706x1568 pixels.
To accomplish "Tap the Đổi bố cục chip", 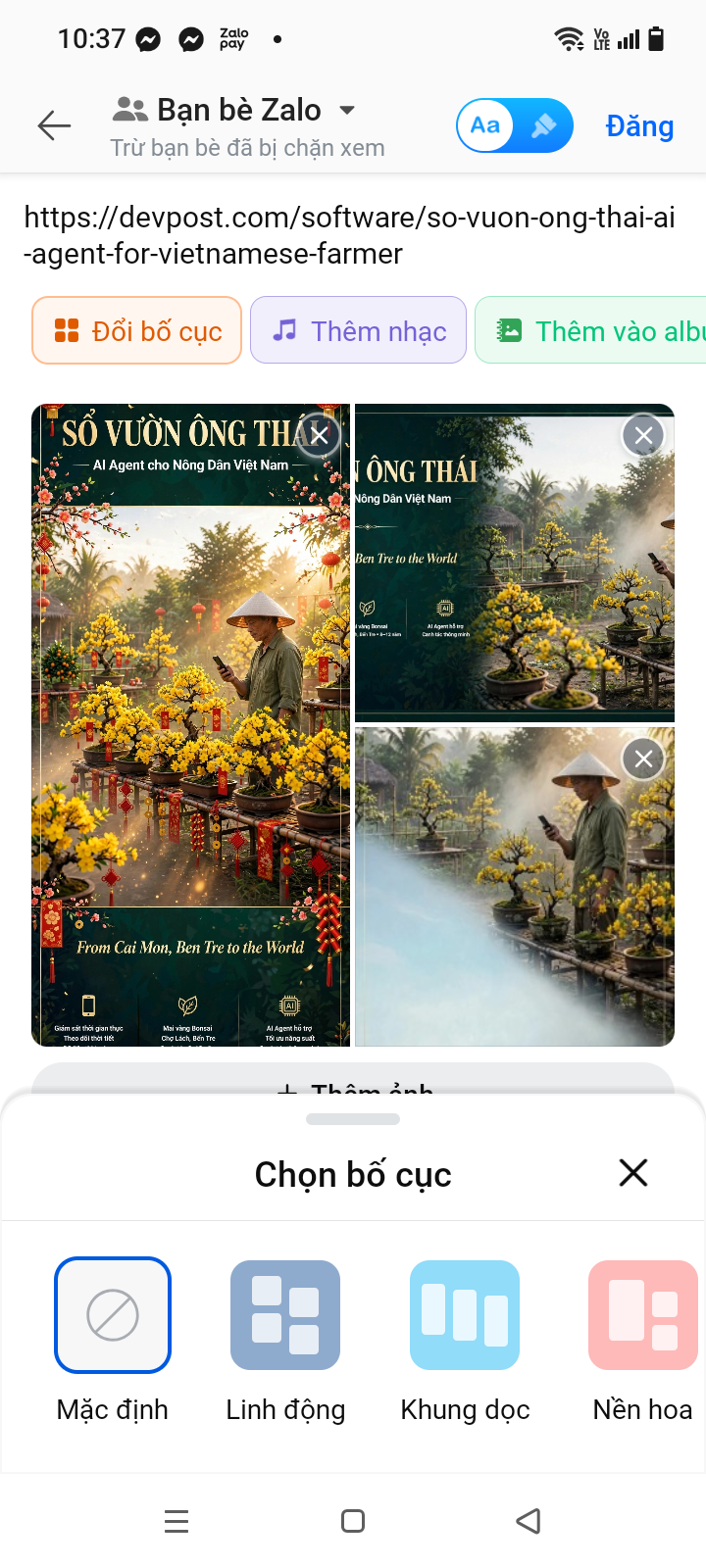I will click(137, 330).
